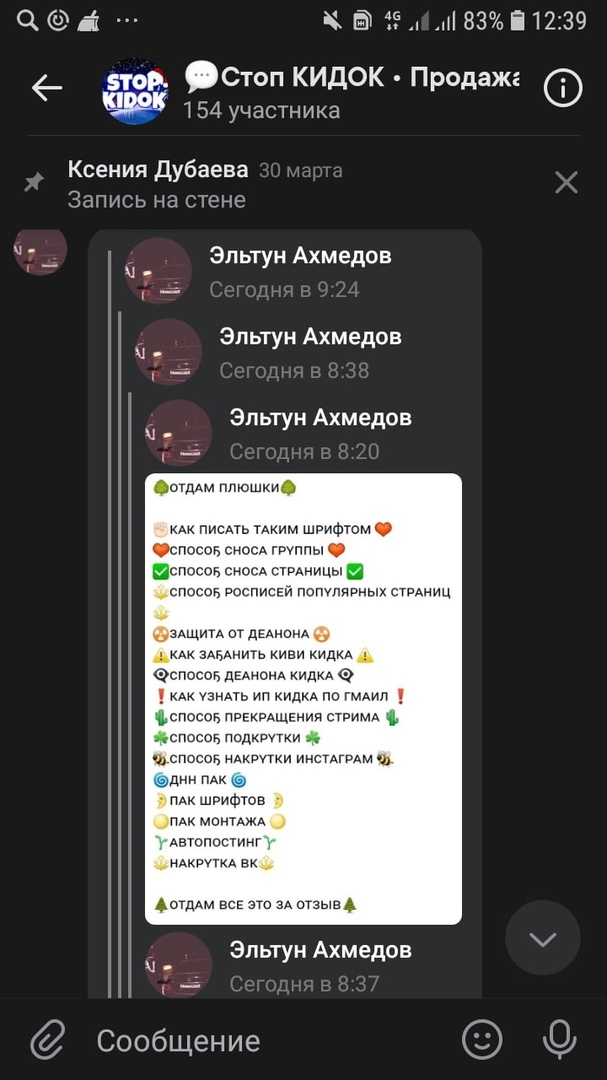Viewport: 607px width, 1080px height.
Task: Go back from the chat
Action: click(x=46, y=89)
